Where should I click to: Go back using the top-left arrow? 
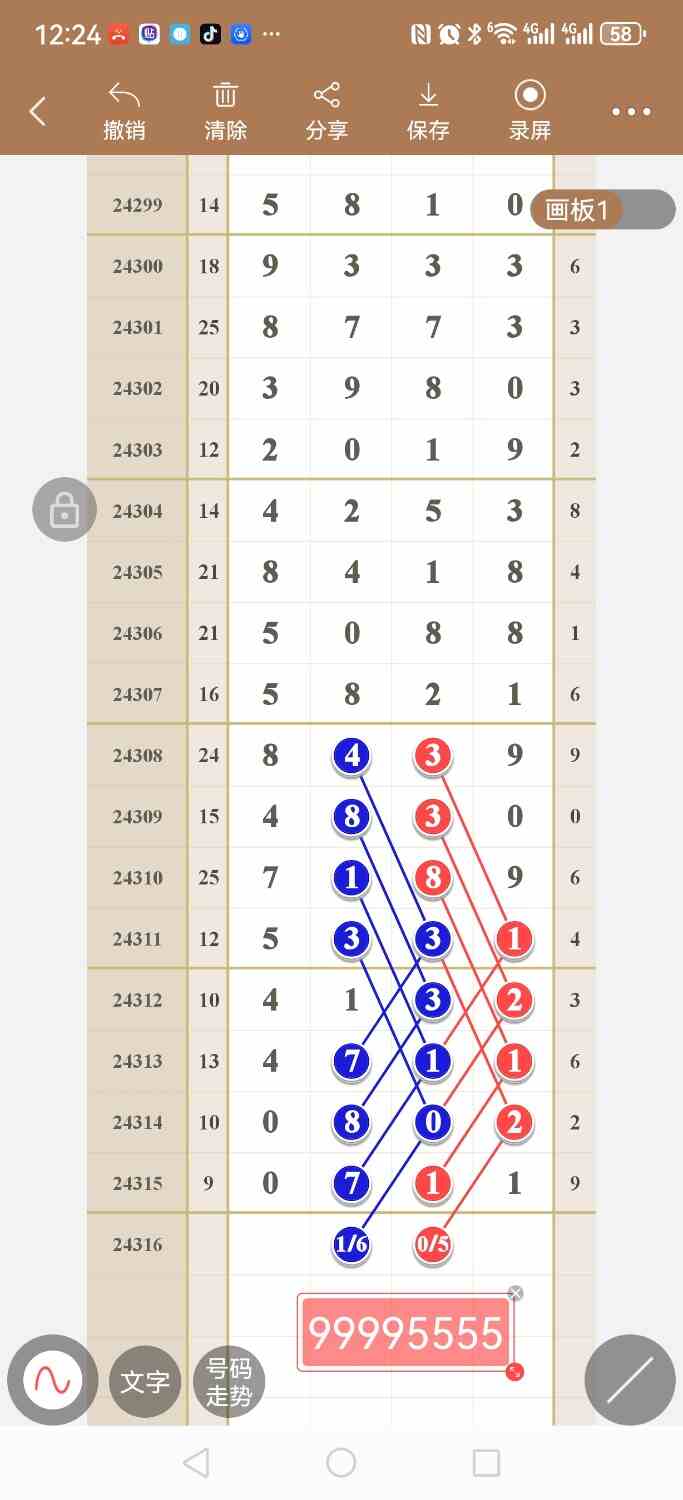(38, 111)
